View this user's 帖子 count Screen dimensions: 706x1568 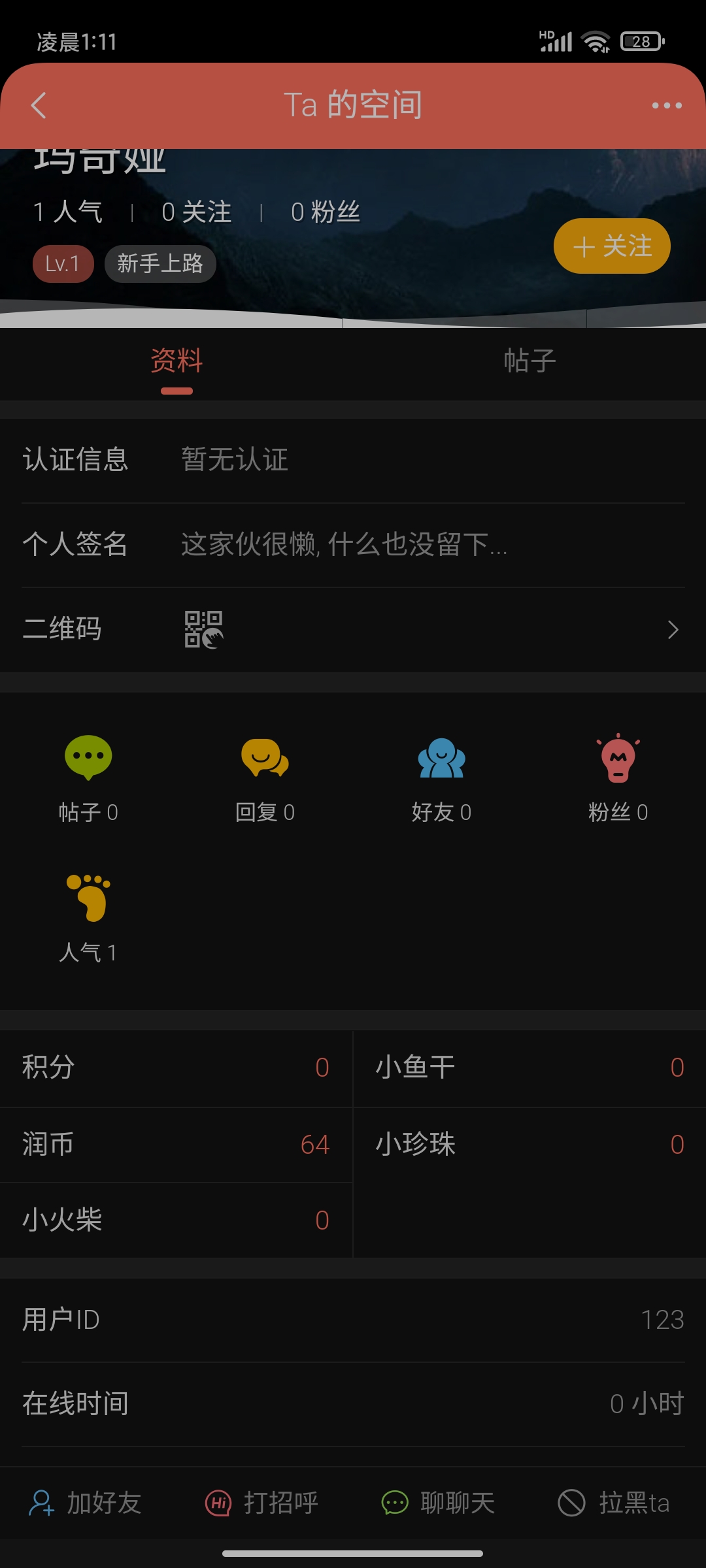[88, 777]
